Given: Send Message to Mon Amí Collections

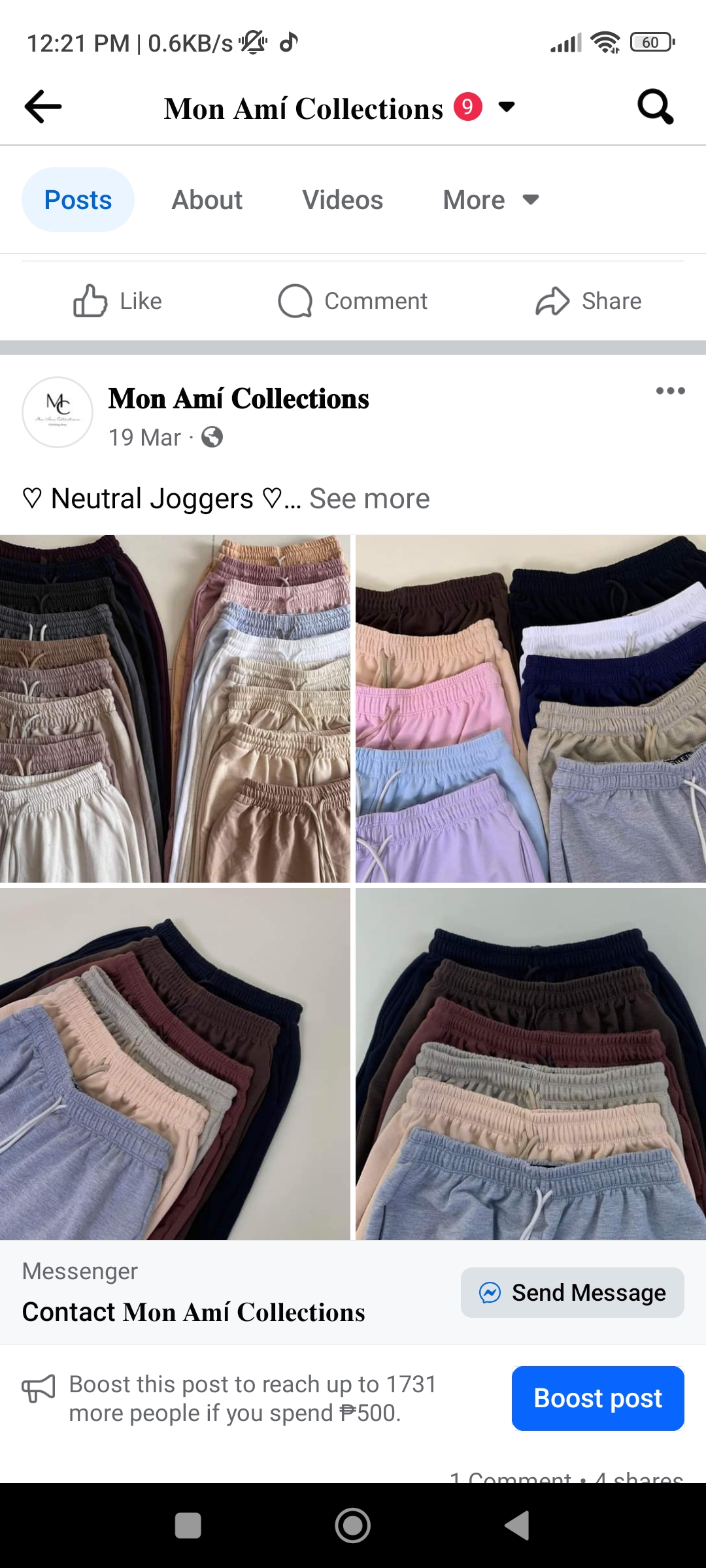Looking at the screenshot, I should pyautogui.click(x=572, y=1293).
